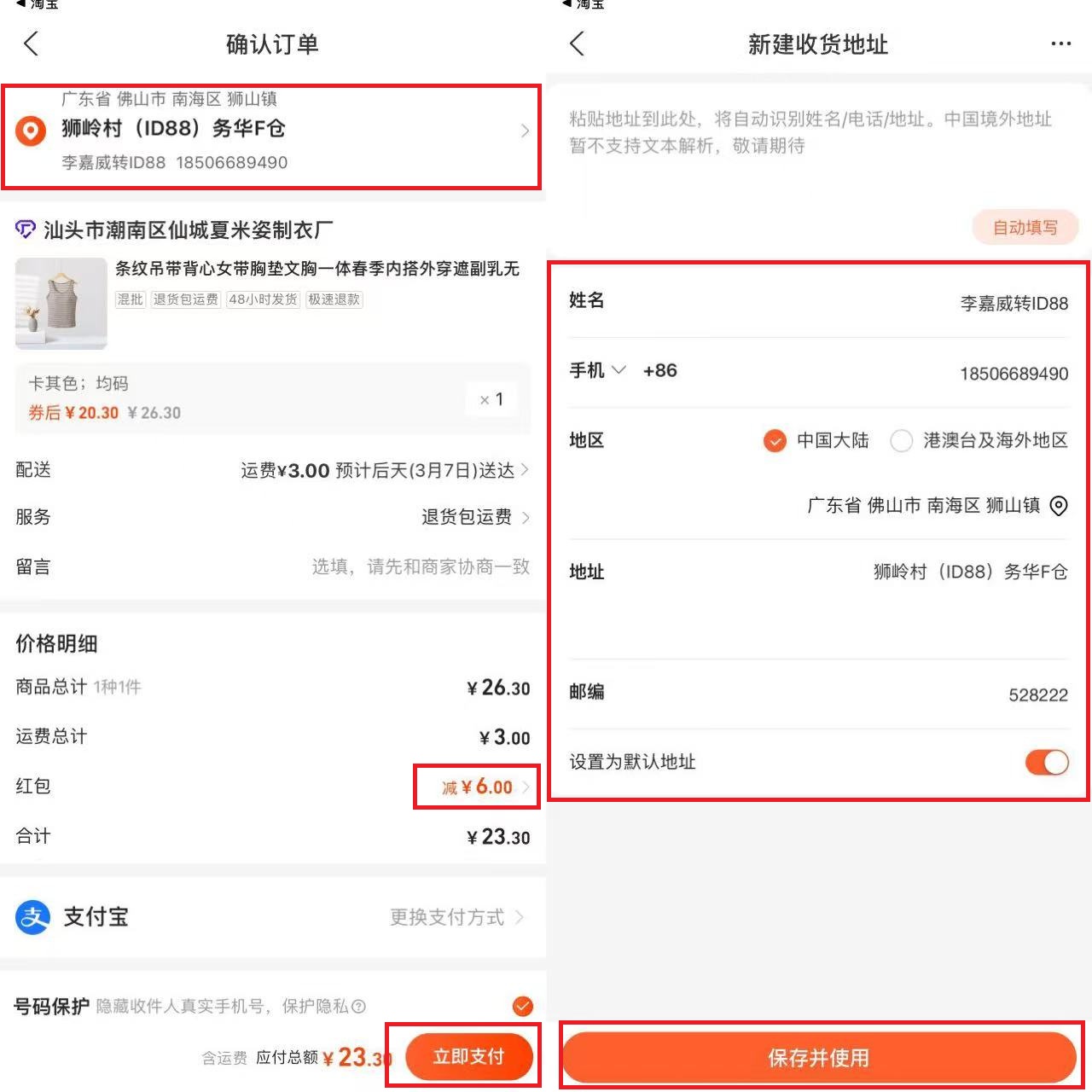Image resolution: width=1092 pixels, height=1092 pixels.
Task: Go back from the 新建收货地址 page
Action: [x=578, y=44]
